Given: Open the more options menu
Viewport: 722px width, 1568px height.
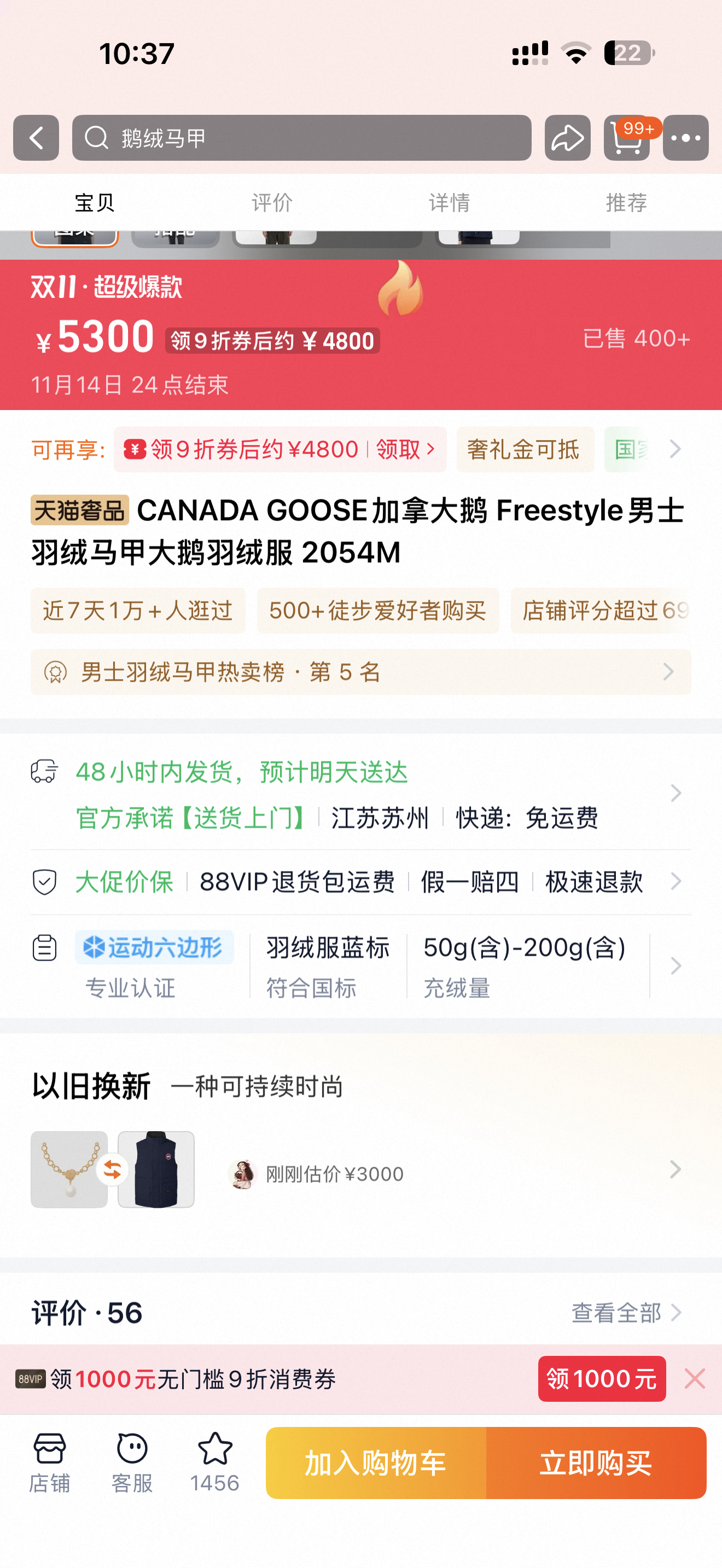Looking at the screenshot, I should (x=685, y=138).
